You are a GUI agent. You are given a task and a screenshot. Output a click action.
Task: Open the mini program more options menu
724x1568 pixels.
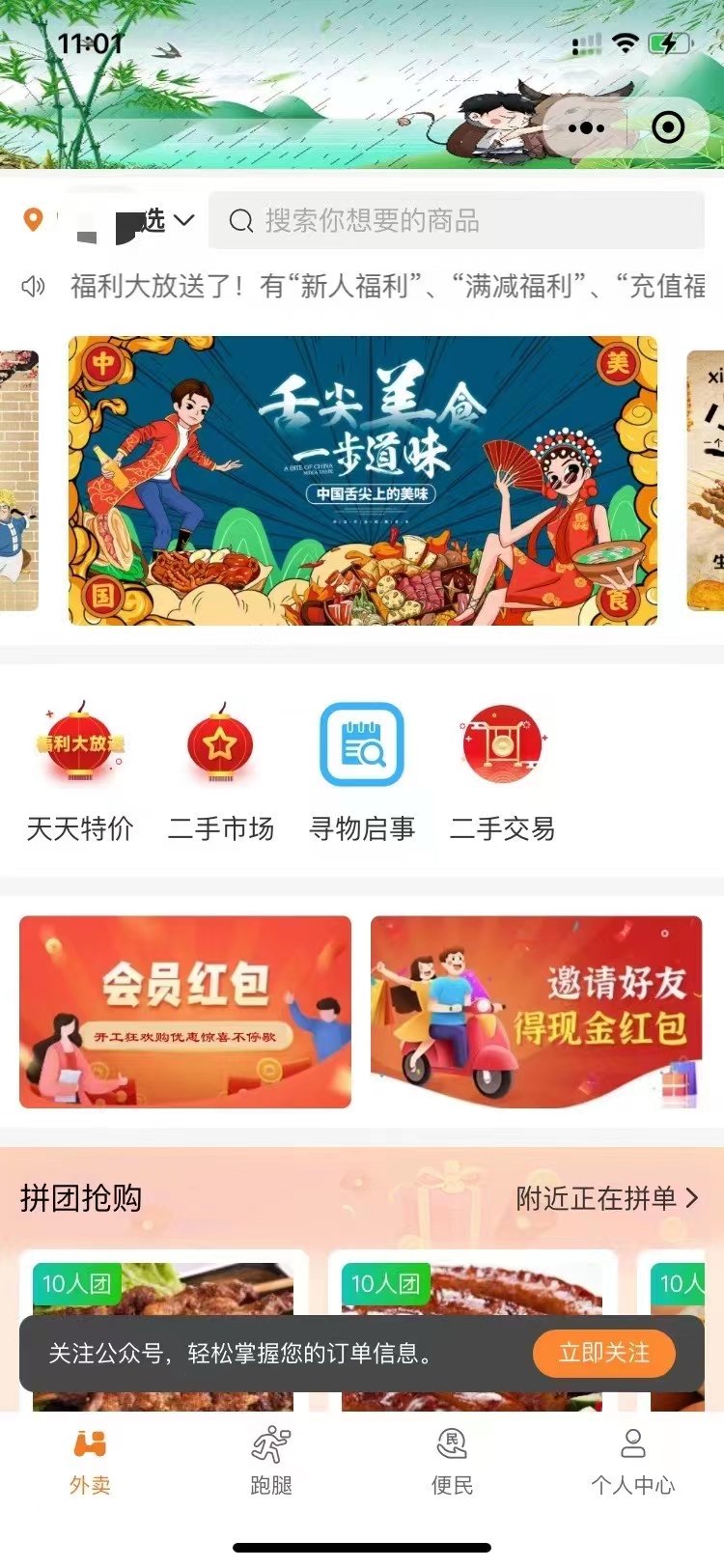586,127
